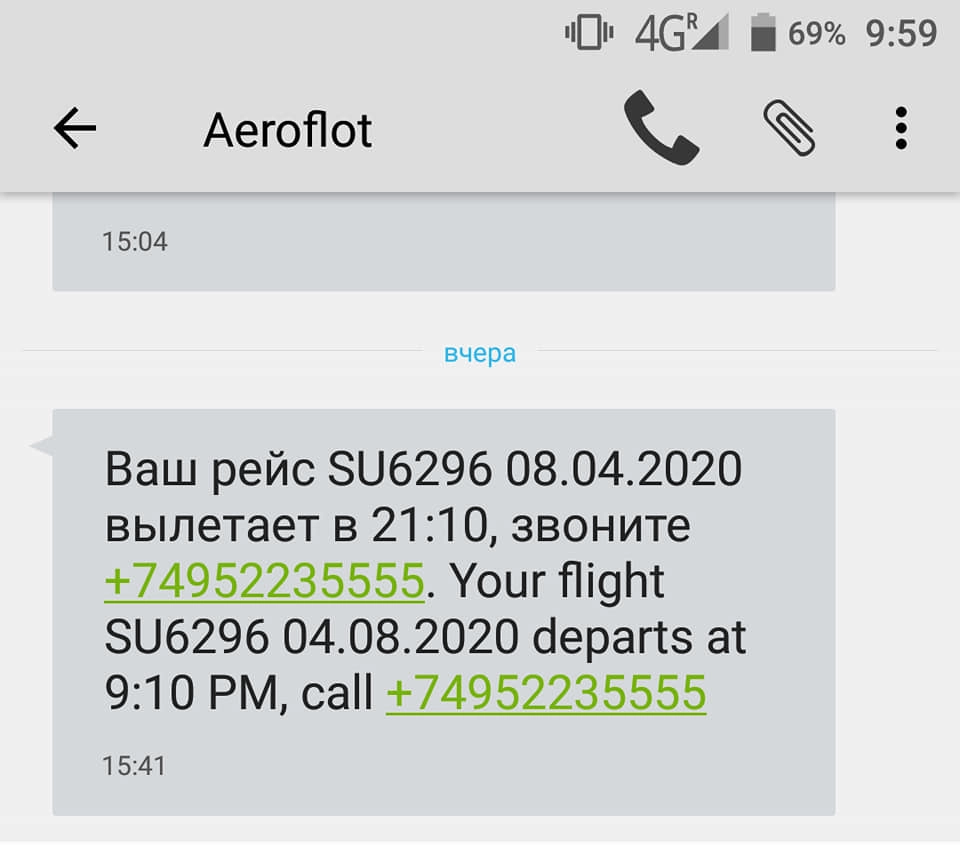Go back from the Aeroflot conversation
Image resolution: width=960 pixels, height=854 pixels.
click(x=75, y=129)
